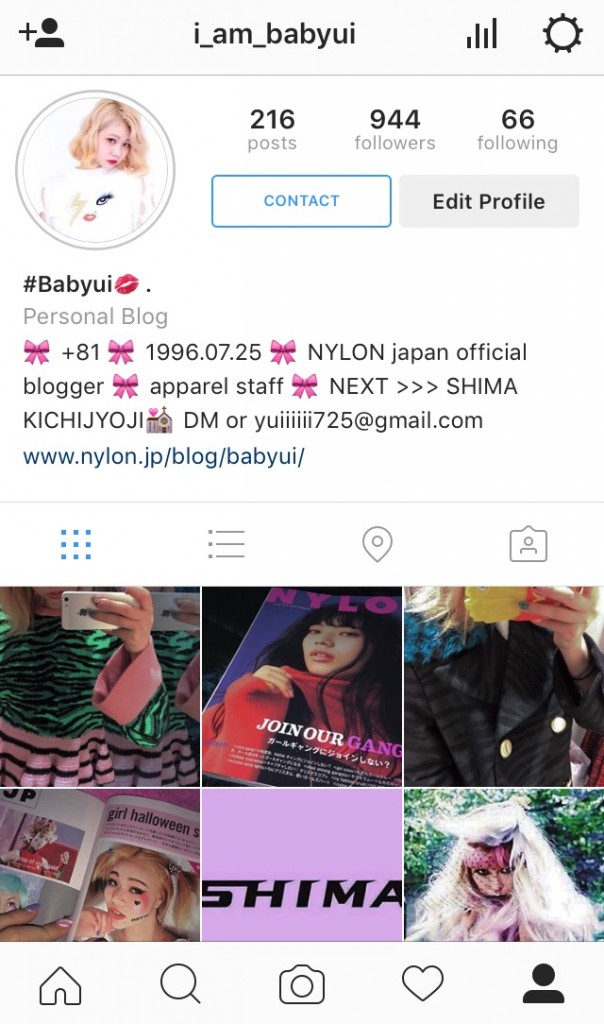Open the girl halloween magazine post

click(99, 865)
